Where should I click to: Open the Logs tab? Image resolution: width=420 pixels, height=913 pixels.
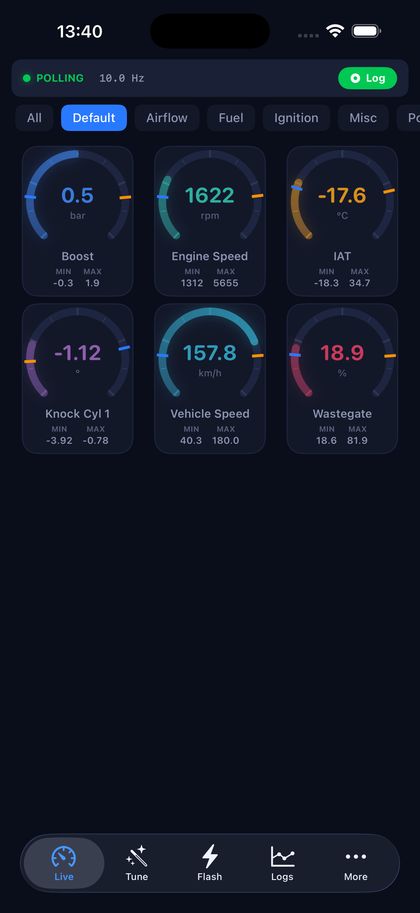[283, 864]
